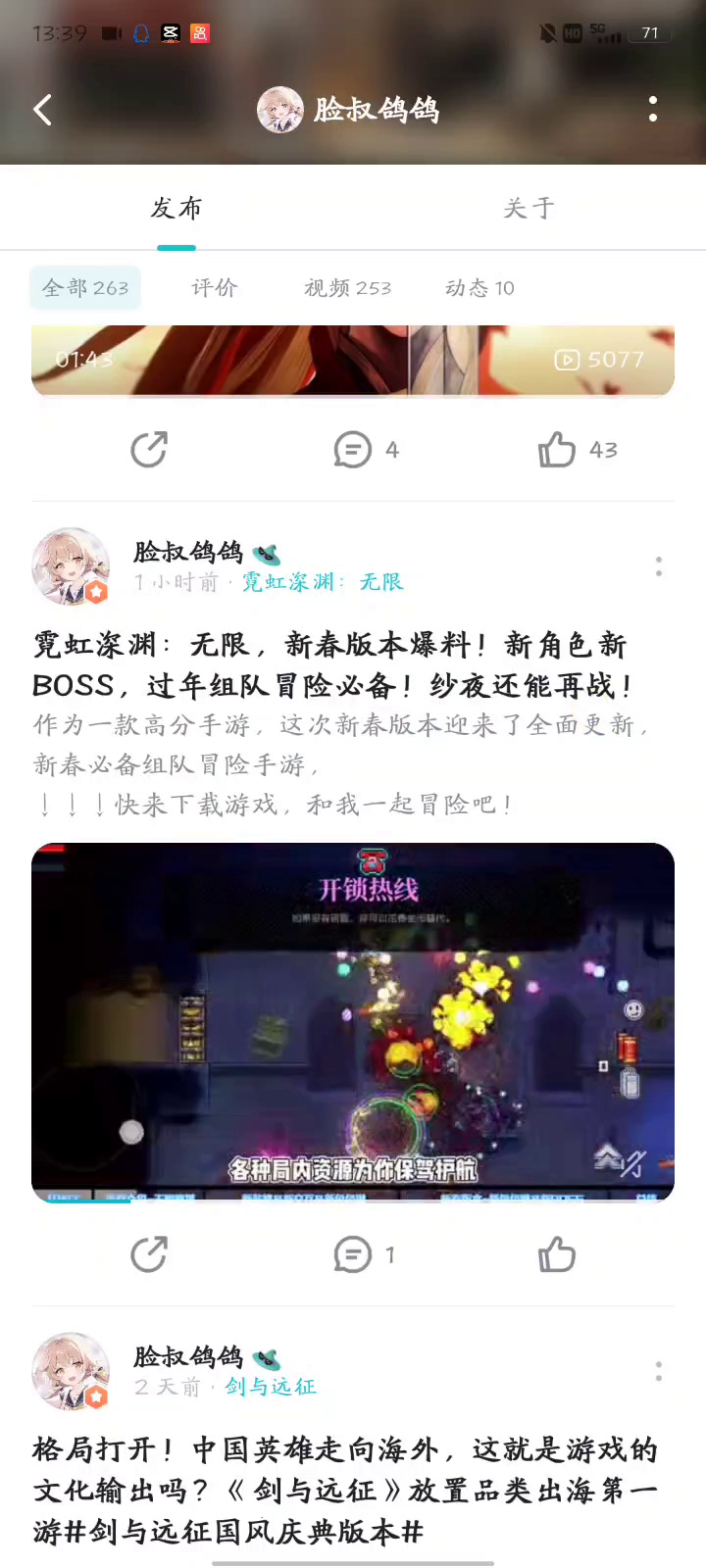Viewport: 706px width, 1568px height.
Task: Show only 视频 253 posts
Action: 347,288
